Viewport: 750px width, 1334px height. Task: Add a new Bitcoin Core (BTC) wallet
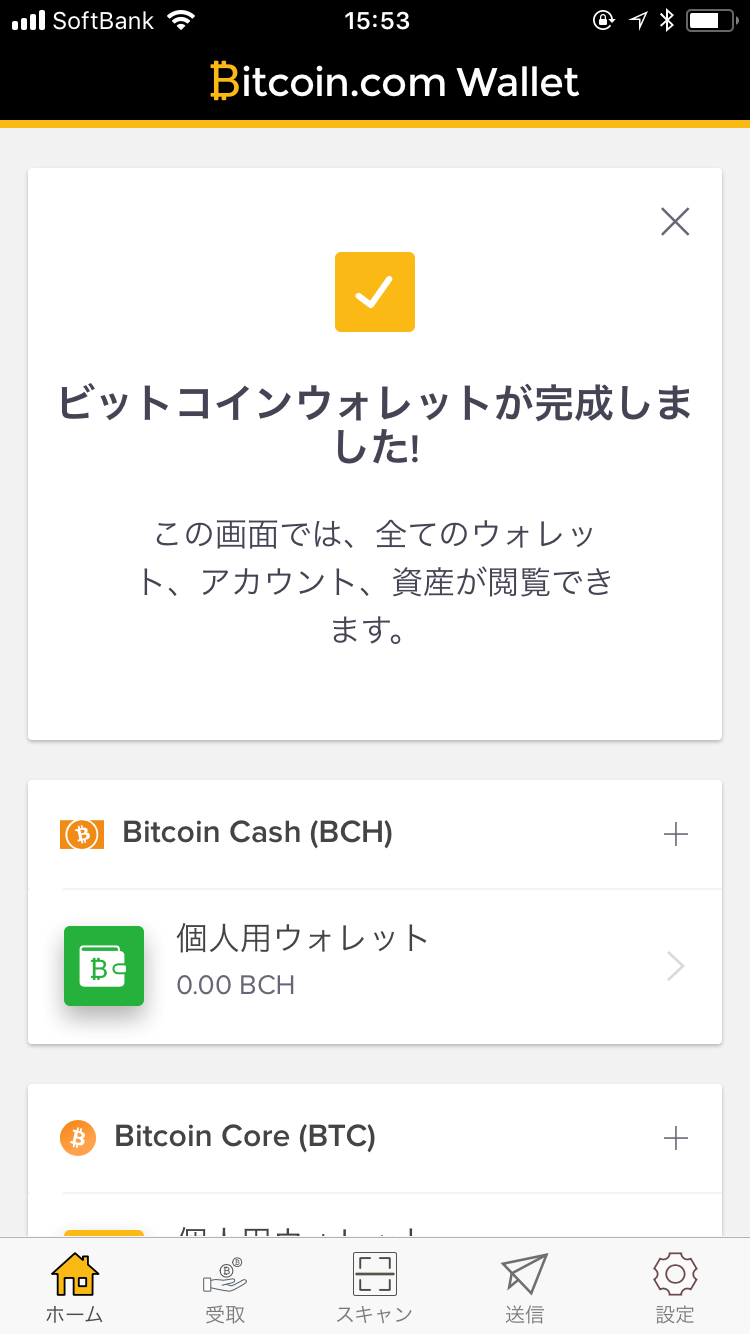pyautogui.click(x=676, y=1138)
